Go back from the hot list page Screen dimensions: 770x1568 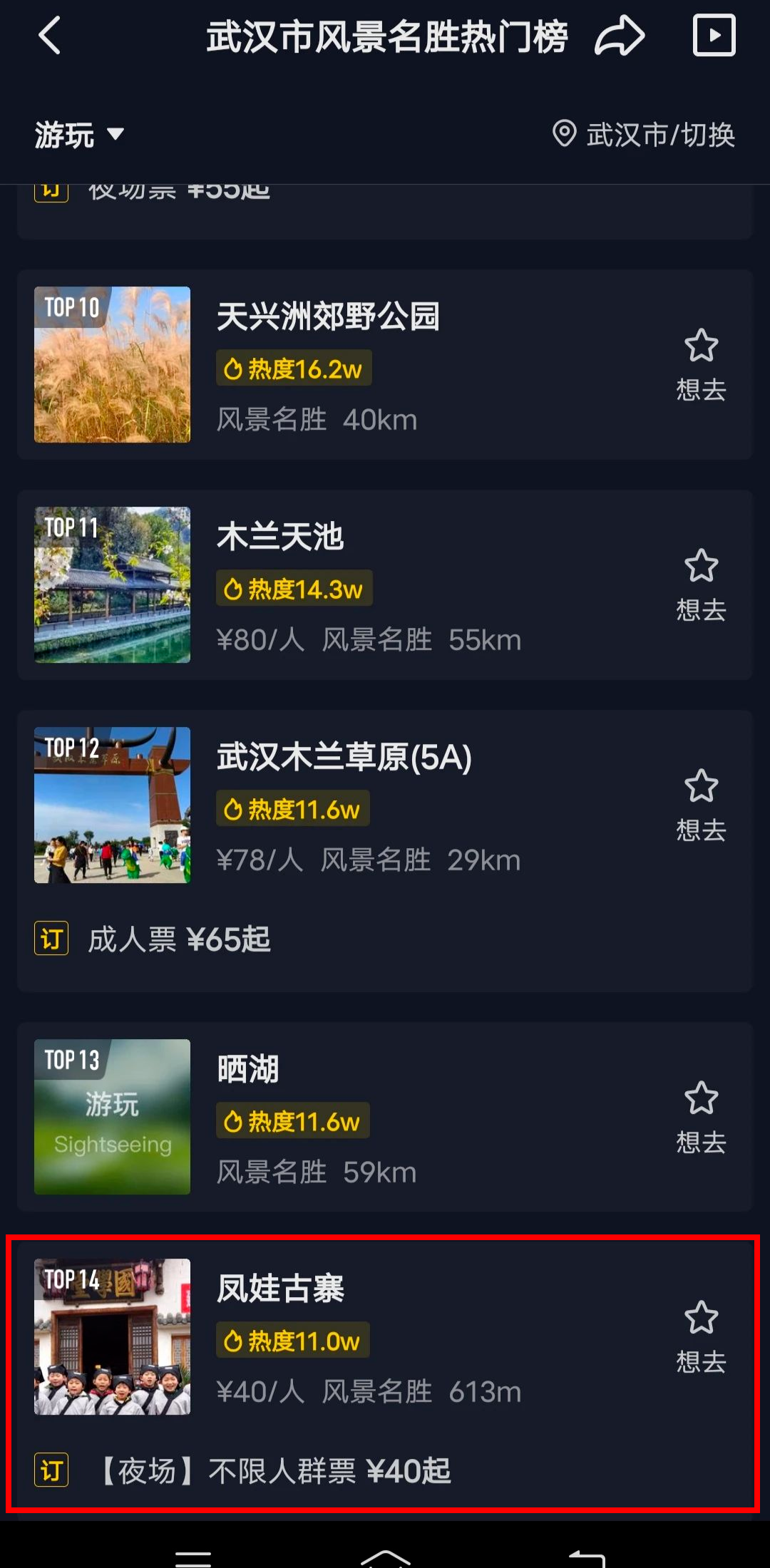[50, 36]
